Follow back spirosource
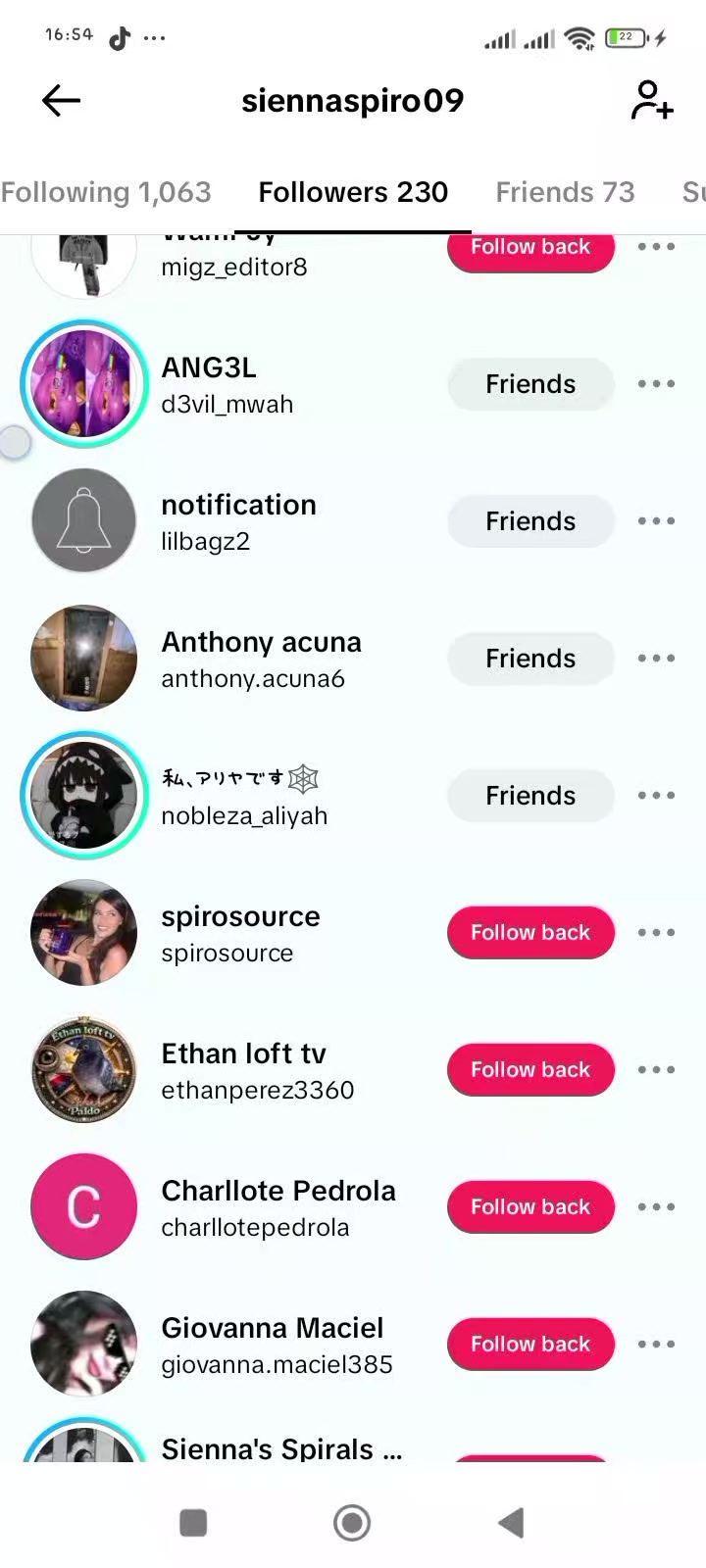This screenshot has height=1568, width=706. coord(530,933)
